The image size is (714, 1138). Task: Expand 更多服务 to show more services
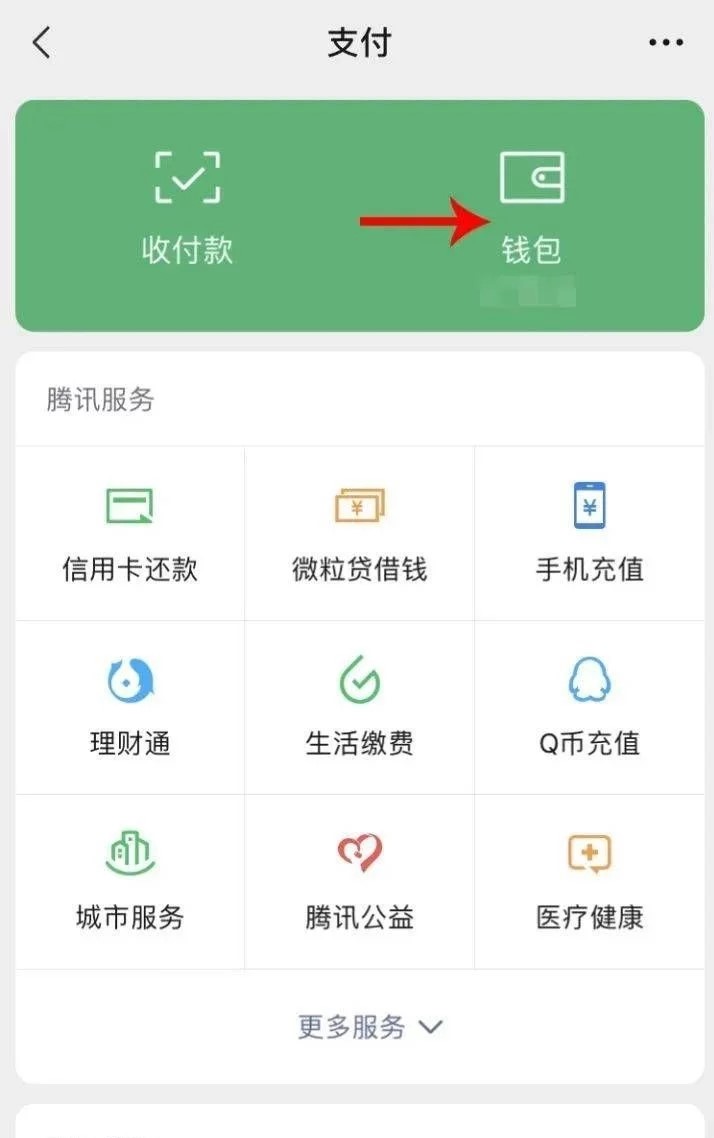point(370,1027)
